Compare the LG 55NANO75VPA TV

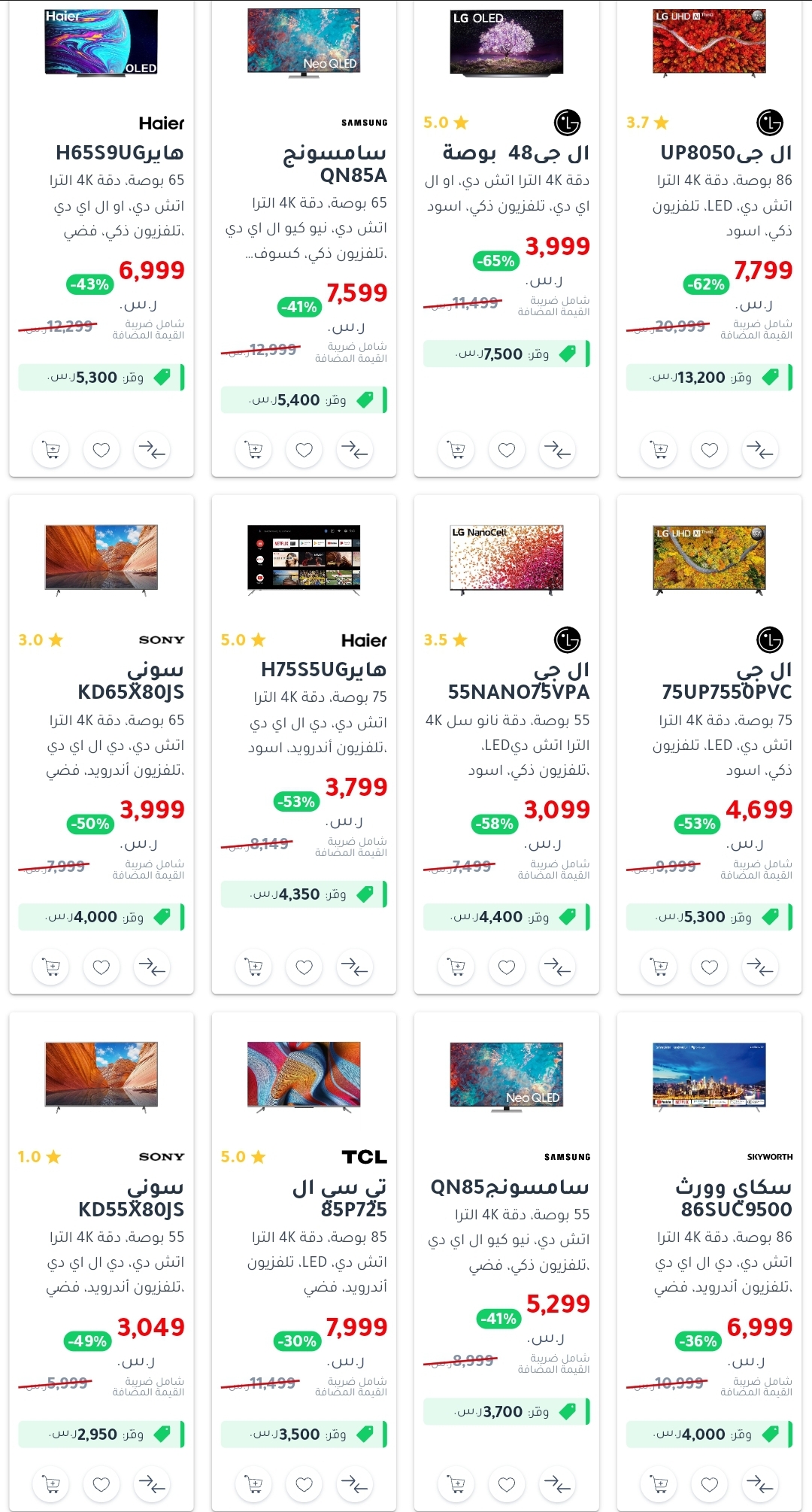click(557, 967)
